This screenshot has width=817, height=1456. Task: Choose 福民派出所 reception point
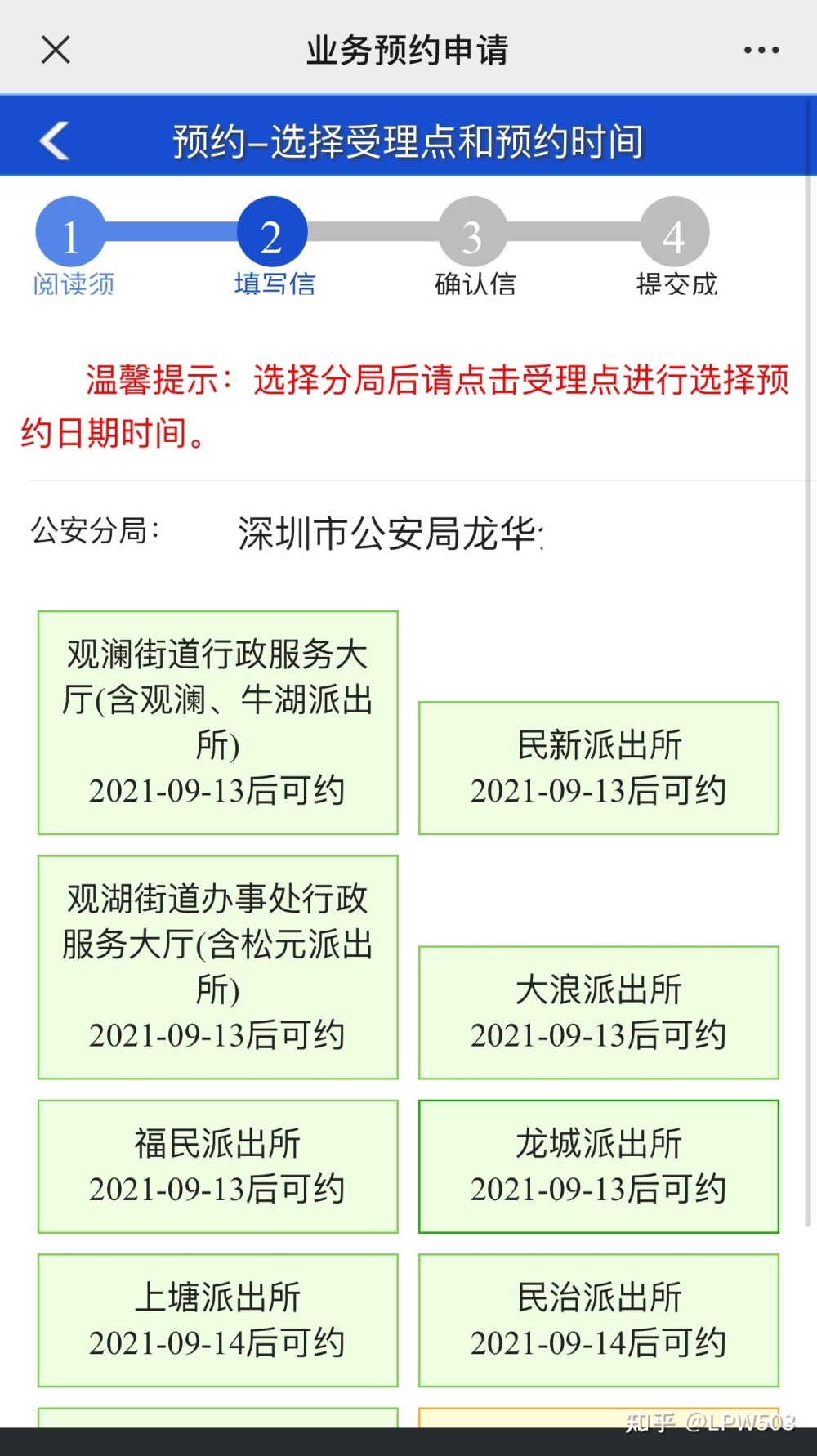[218, 1167]
